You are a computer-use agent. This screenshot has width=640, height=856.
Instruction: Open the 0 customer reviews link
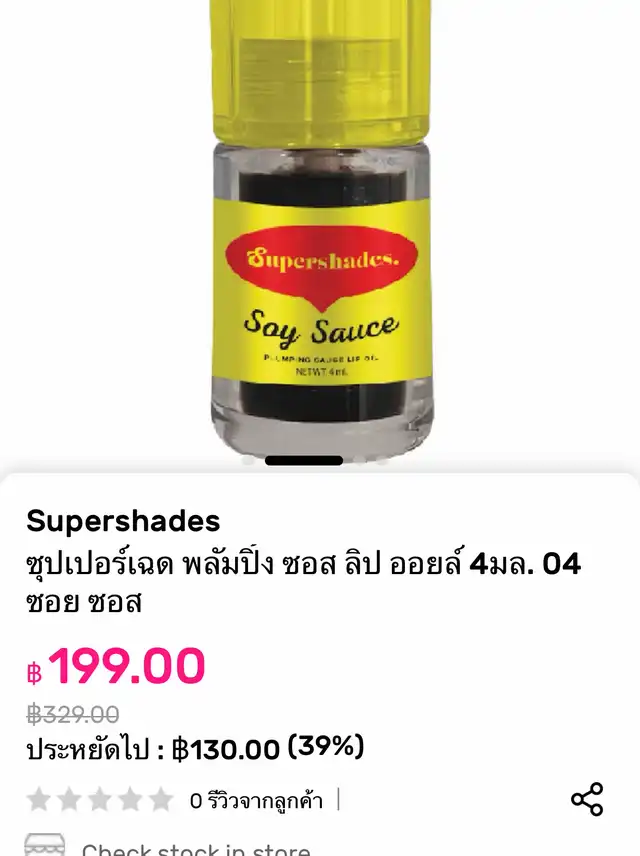coord(258,800)
